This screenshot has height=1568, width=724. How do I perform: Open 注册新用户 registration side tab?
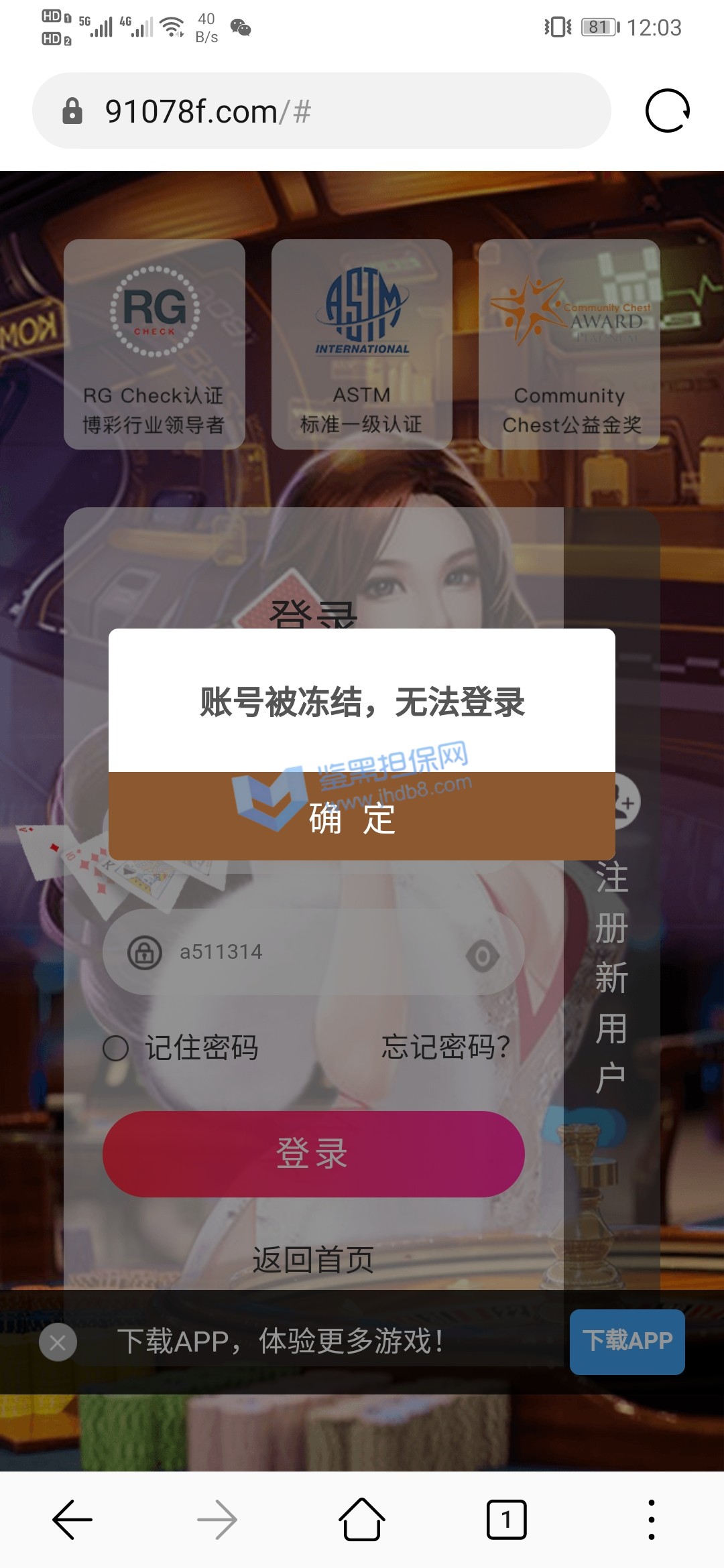[611, 972]
